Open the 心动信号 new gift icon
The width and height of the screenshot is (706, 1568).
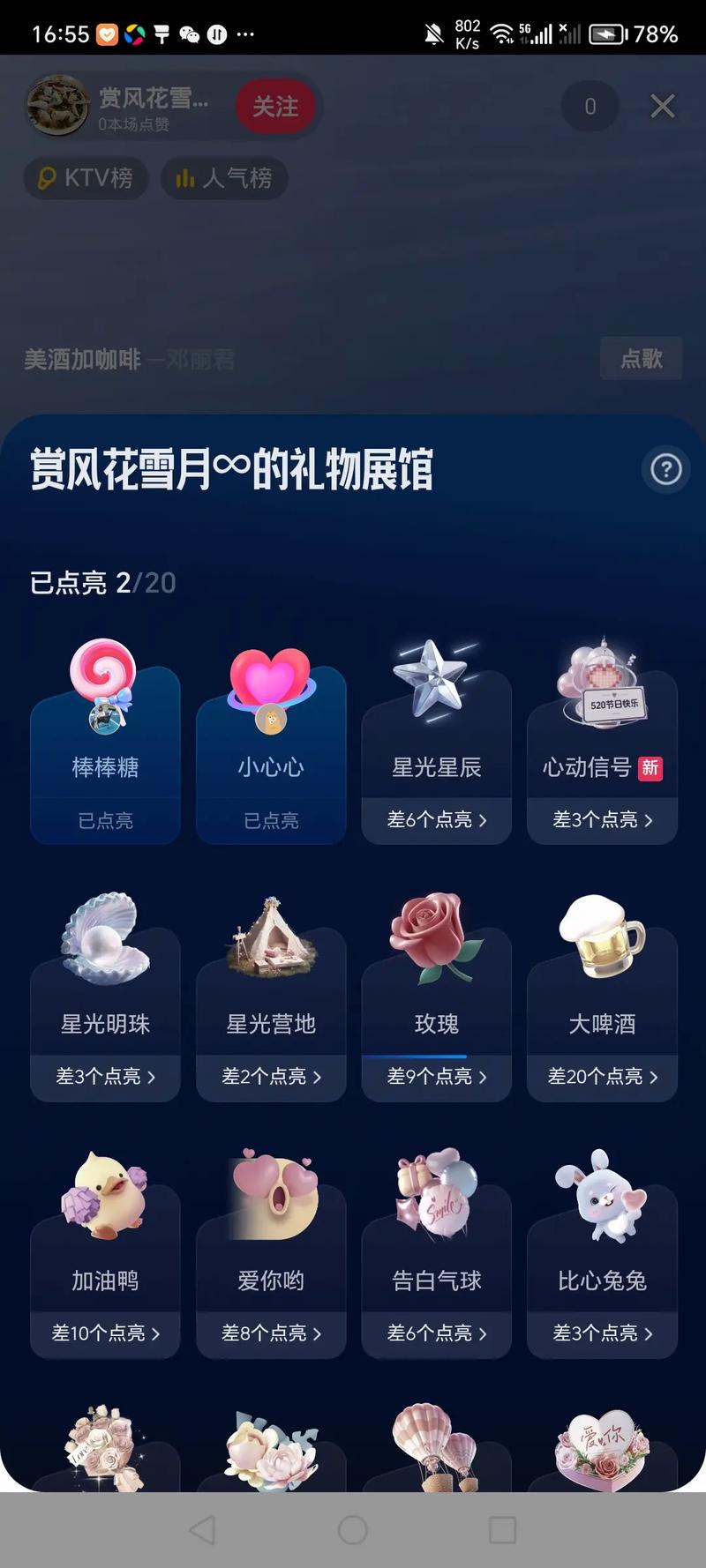click(x=602, y=679)
